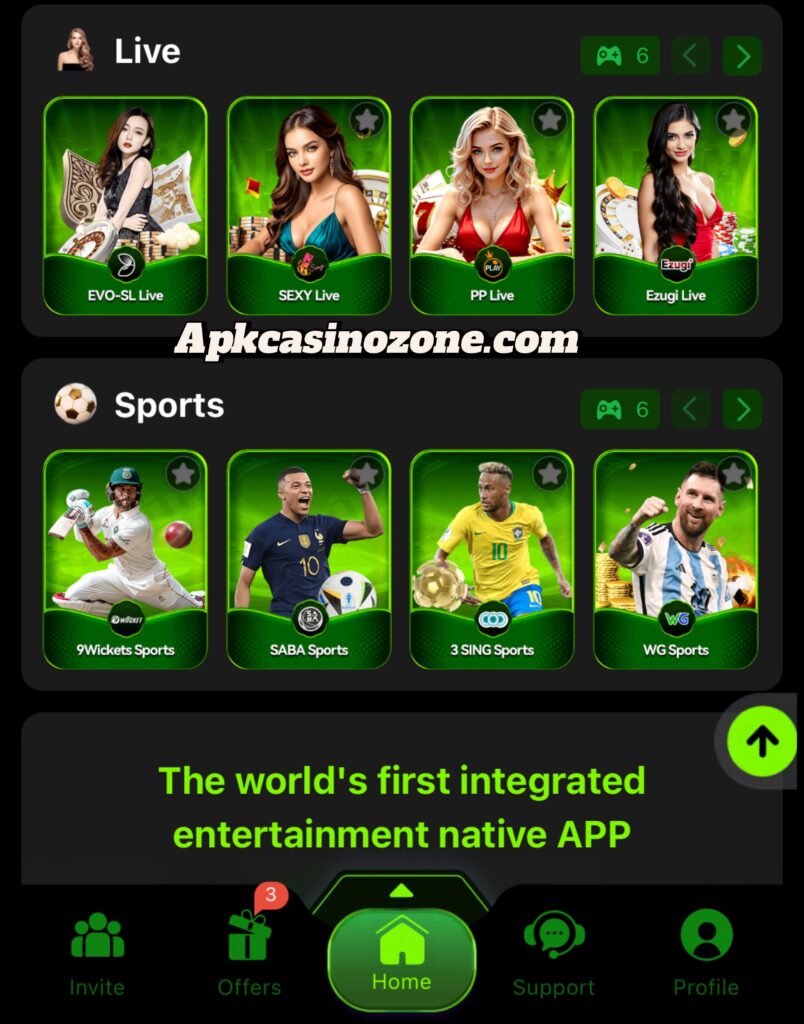Open the EVO-SL Live game card
Viewport: 804px width, 1024px height.
click(125, 205)
